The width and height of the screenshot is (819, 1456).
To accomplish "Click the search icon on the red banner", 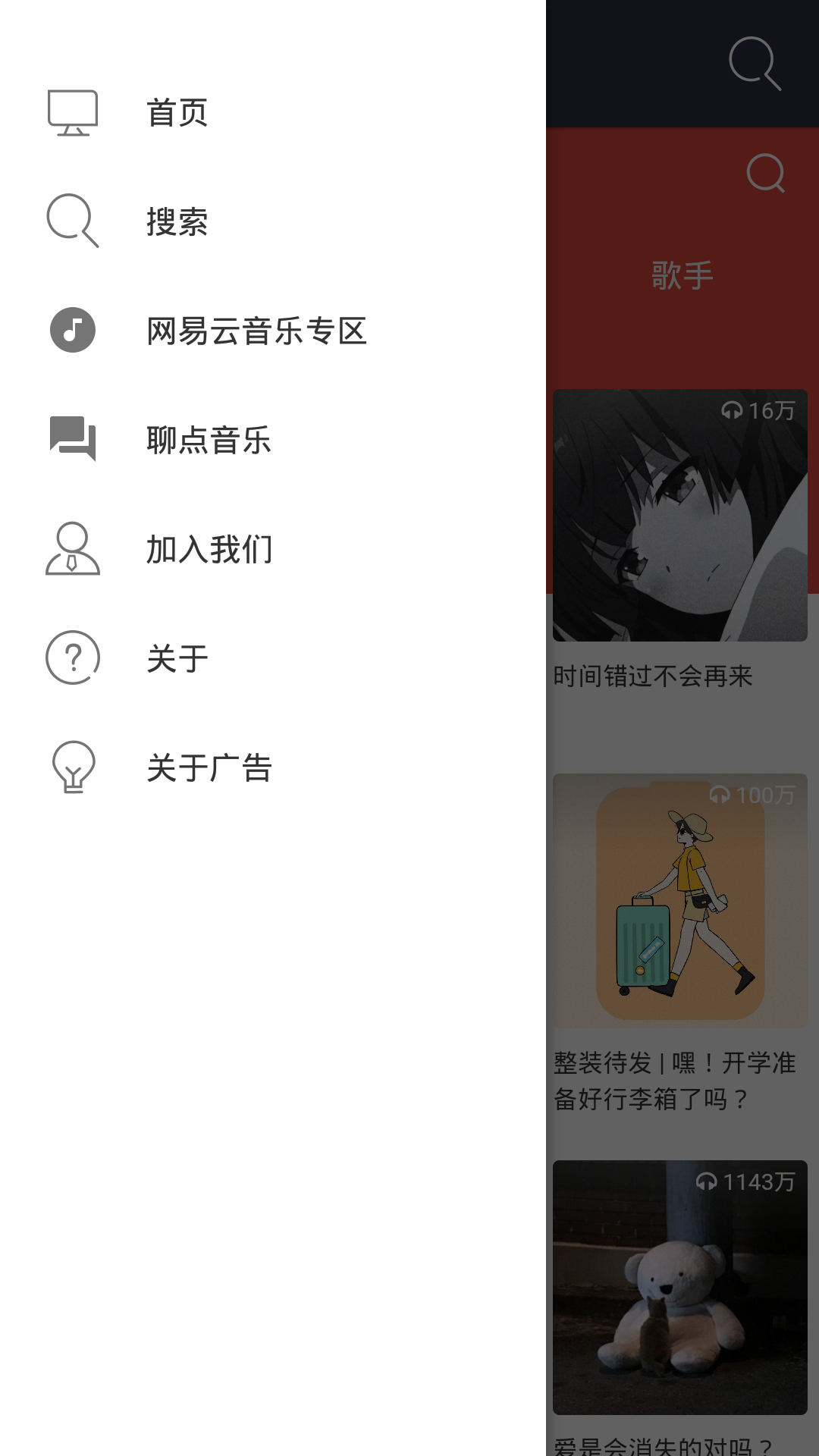I will coord(767,174).
